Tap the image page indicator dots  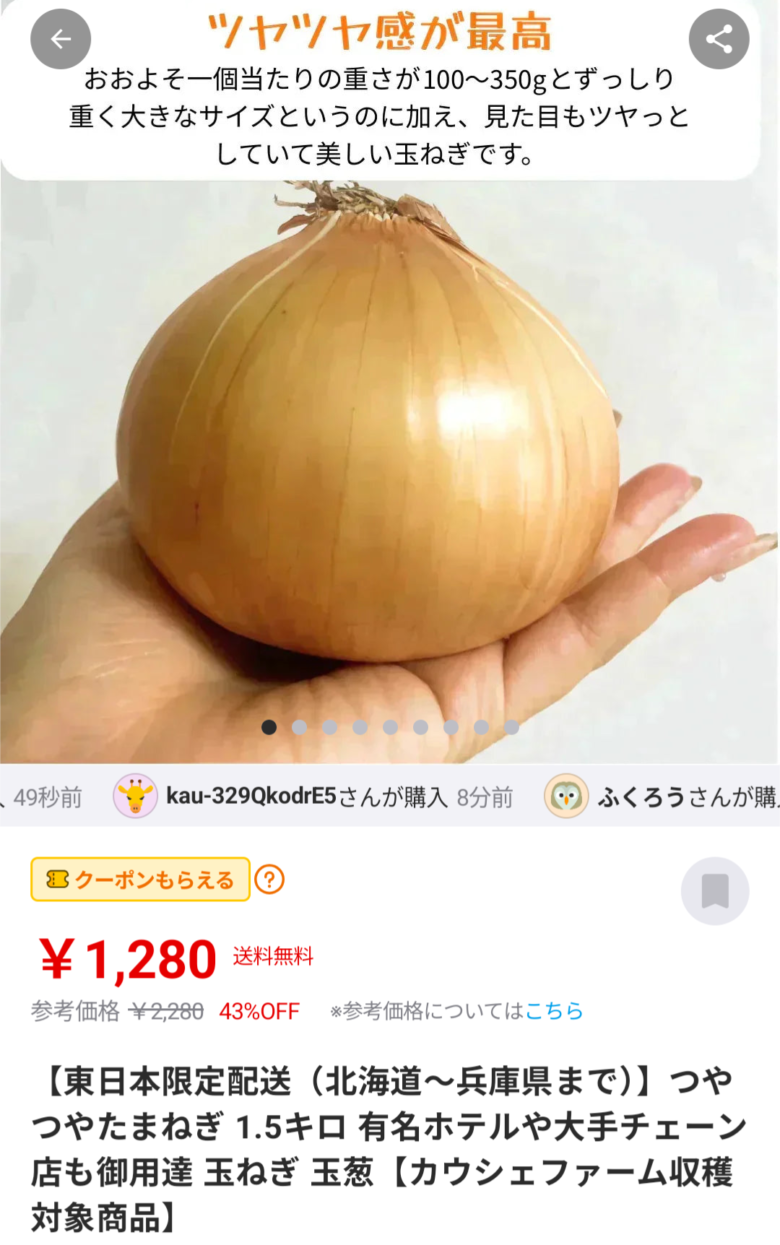click(x=390, y=727)
